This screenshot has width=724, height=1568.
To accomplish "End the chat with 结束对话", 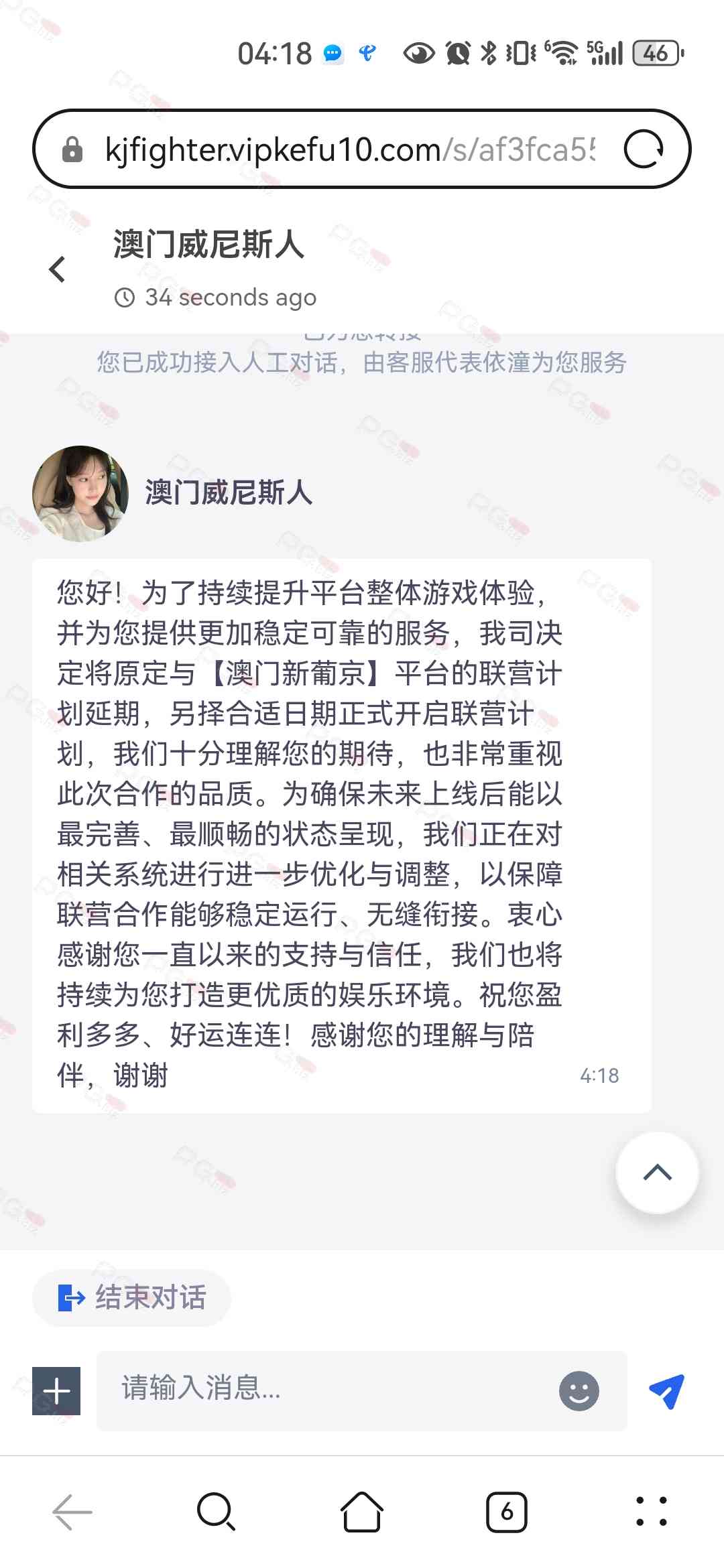I will [x=132, y=1298].
